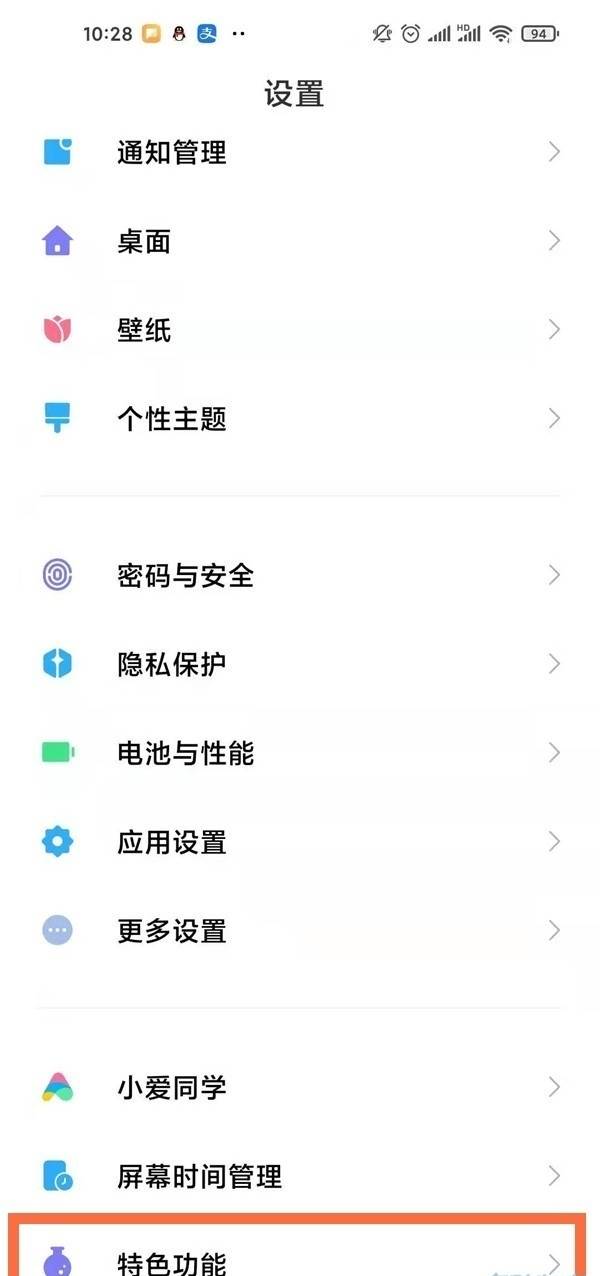The image size is (600, 1276).
Task: Select 隐私保护
Action: (x=300, y=664)
